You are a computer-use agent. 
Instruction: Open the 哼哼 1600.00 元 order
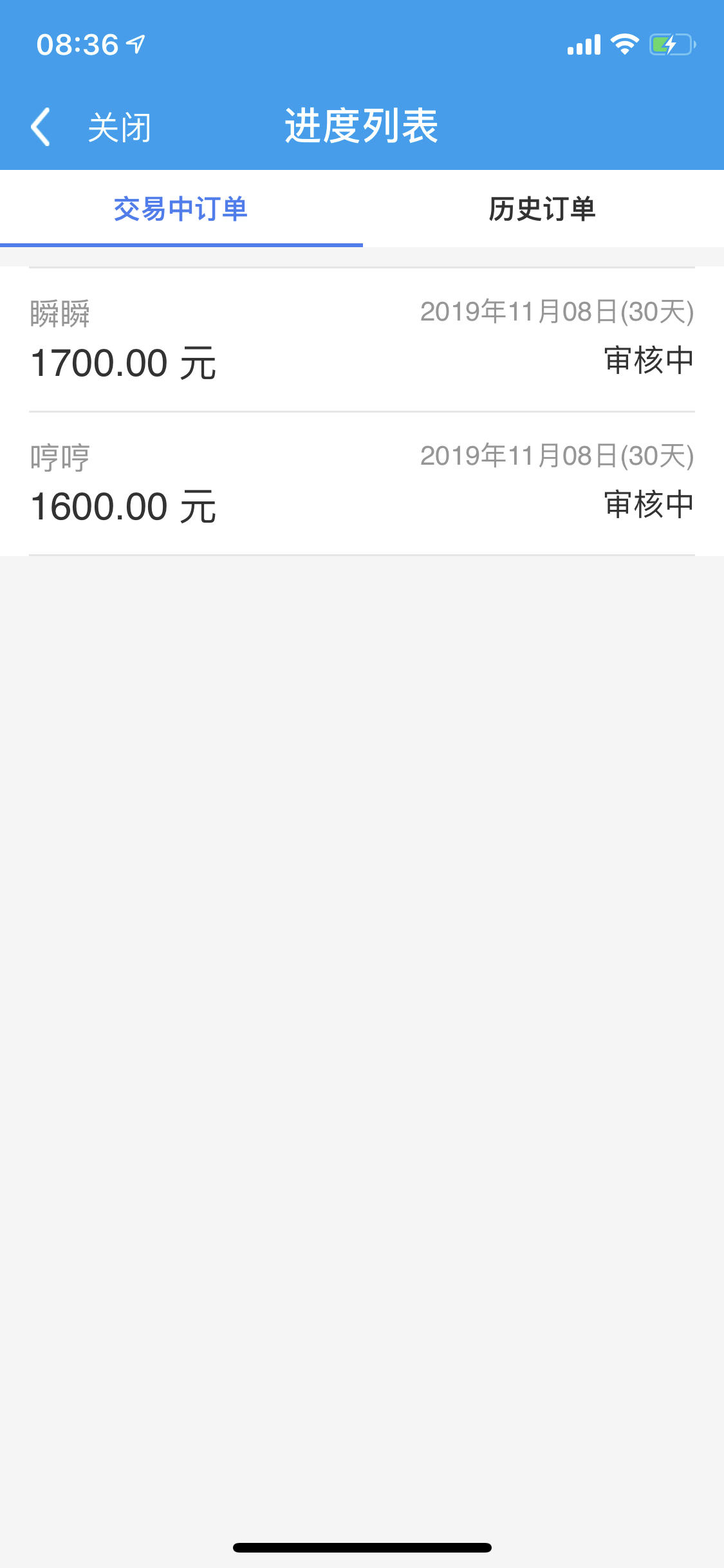(362, 483)
